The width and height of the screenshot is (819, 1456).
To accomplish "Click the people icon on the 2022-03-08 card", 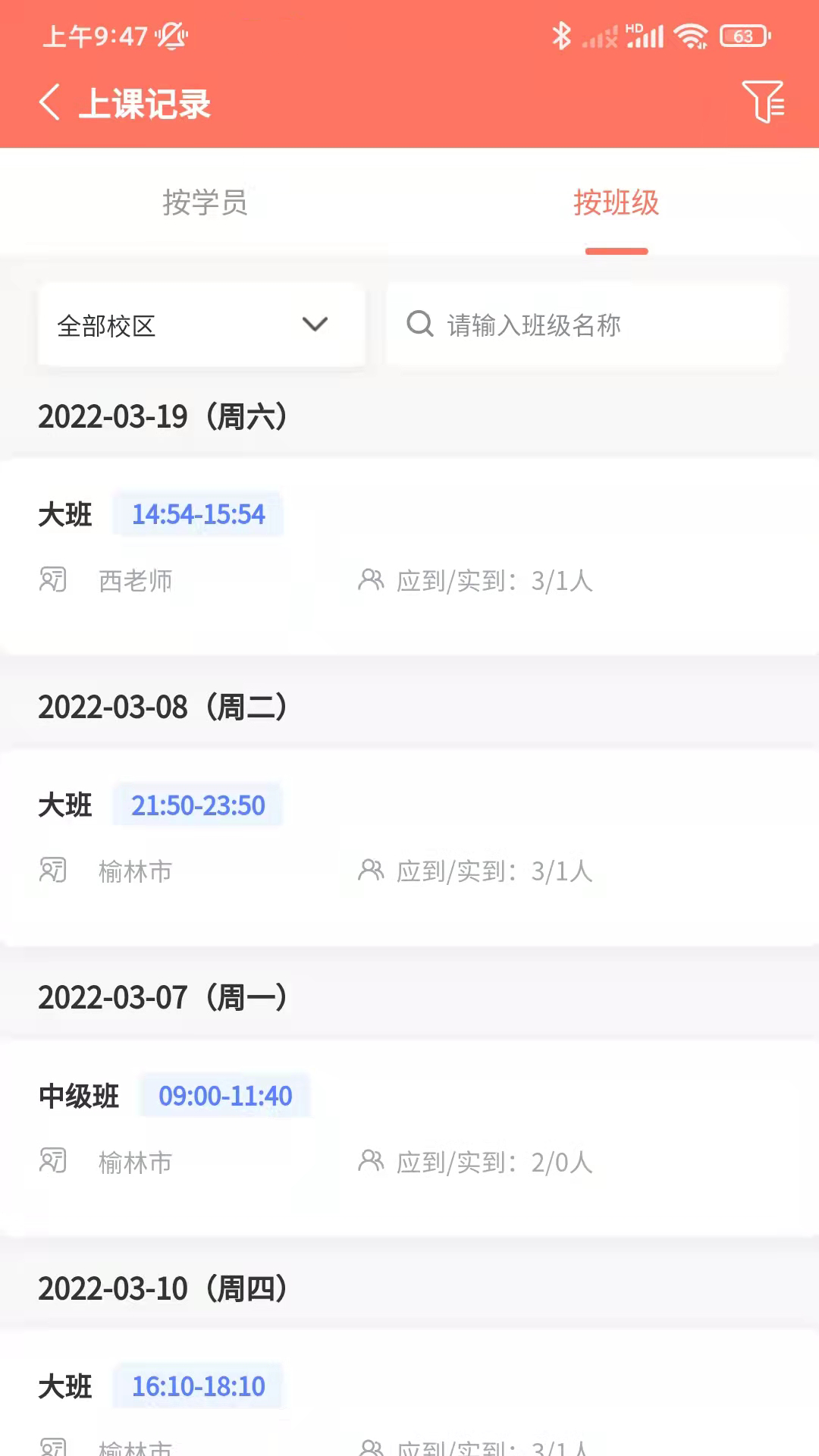I will (x=372, y=871).
